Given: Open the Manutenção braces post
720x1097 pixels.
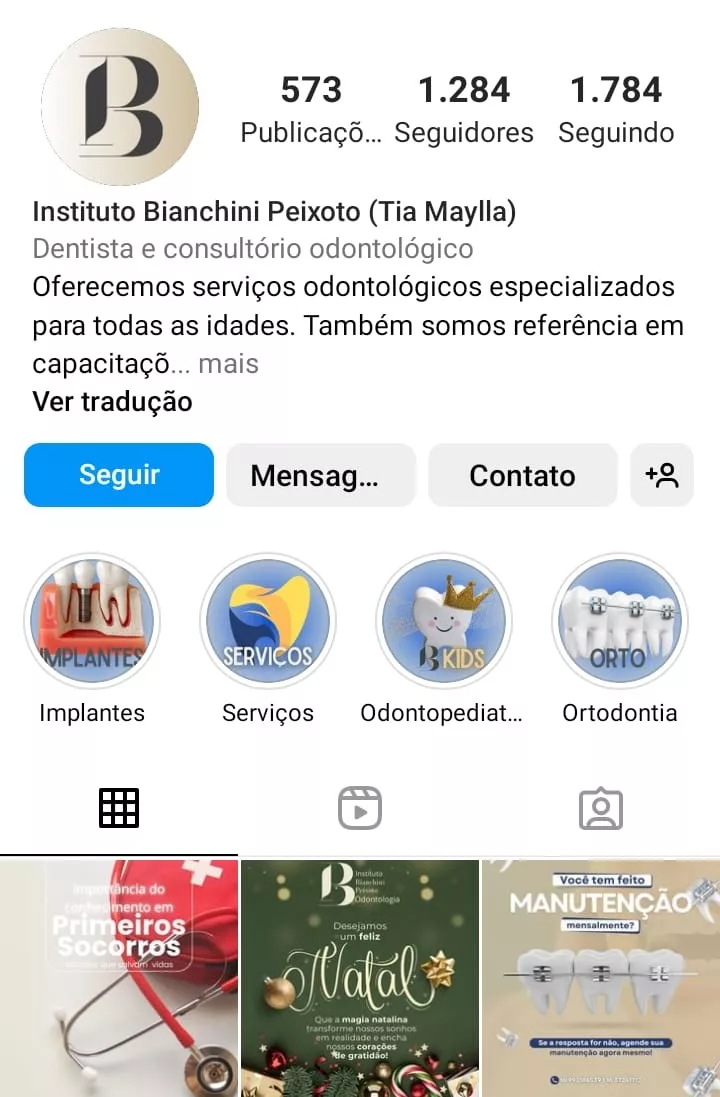Looking at the screenshot, I should click(601, 978).
